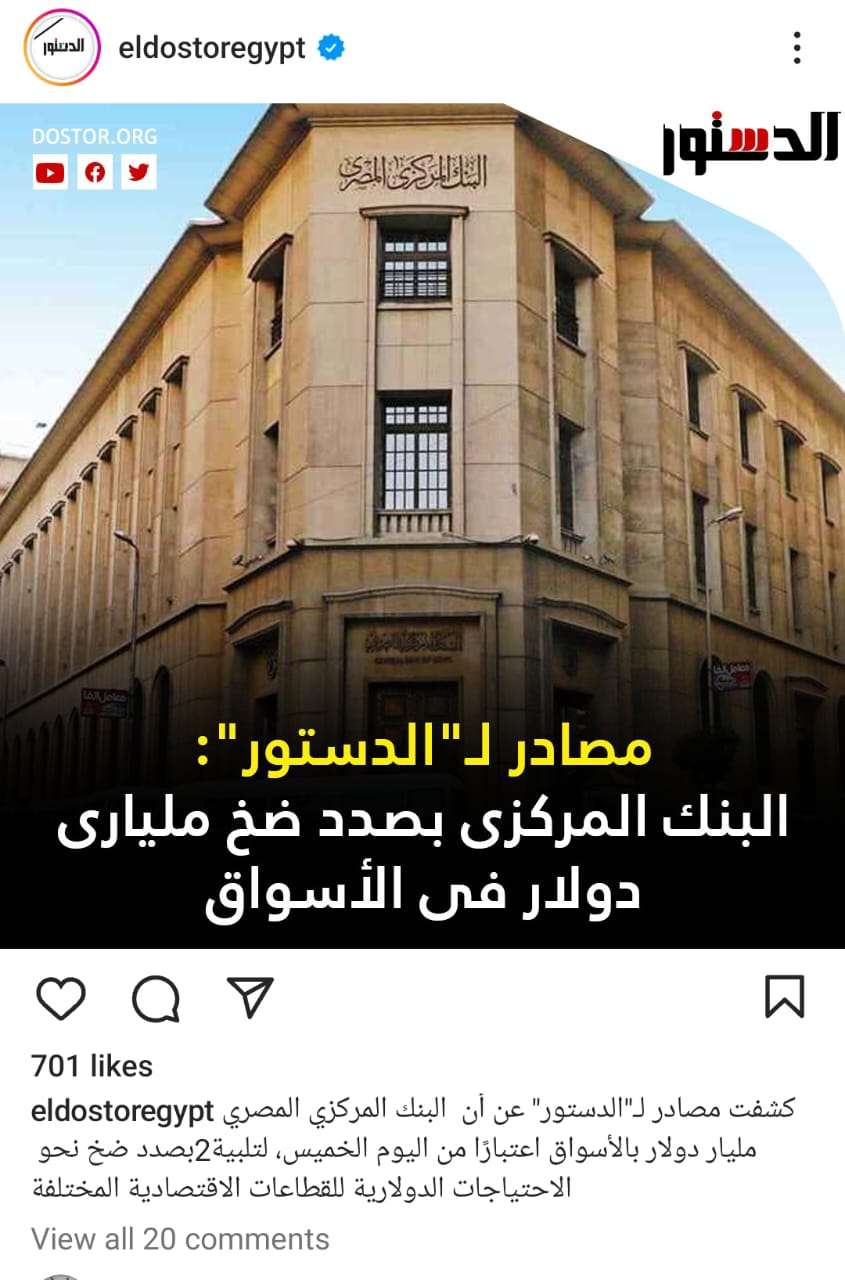
Task: Share this post via paper plane icon
Action: pos(249,997)
